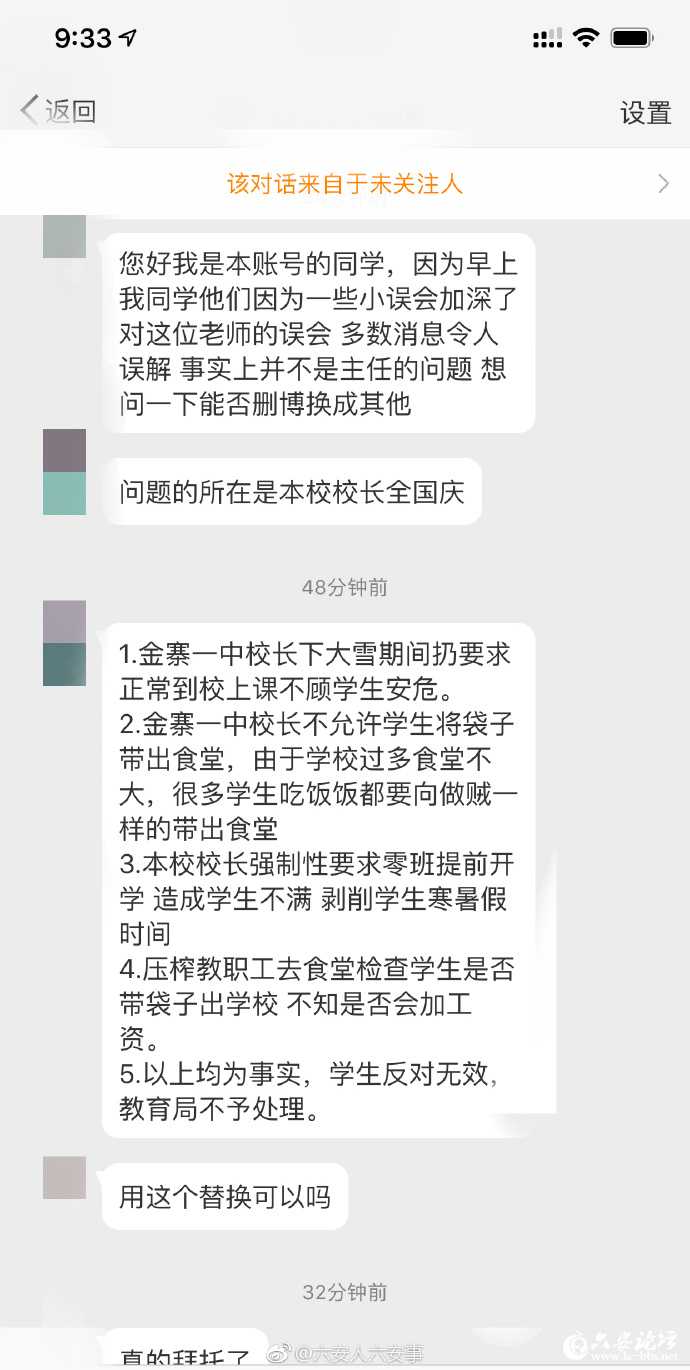Go back using the 返回 button

tap(58, 110)
